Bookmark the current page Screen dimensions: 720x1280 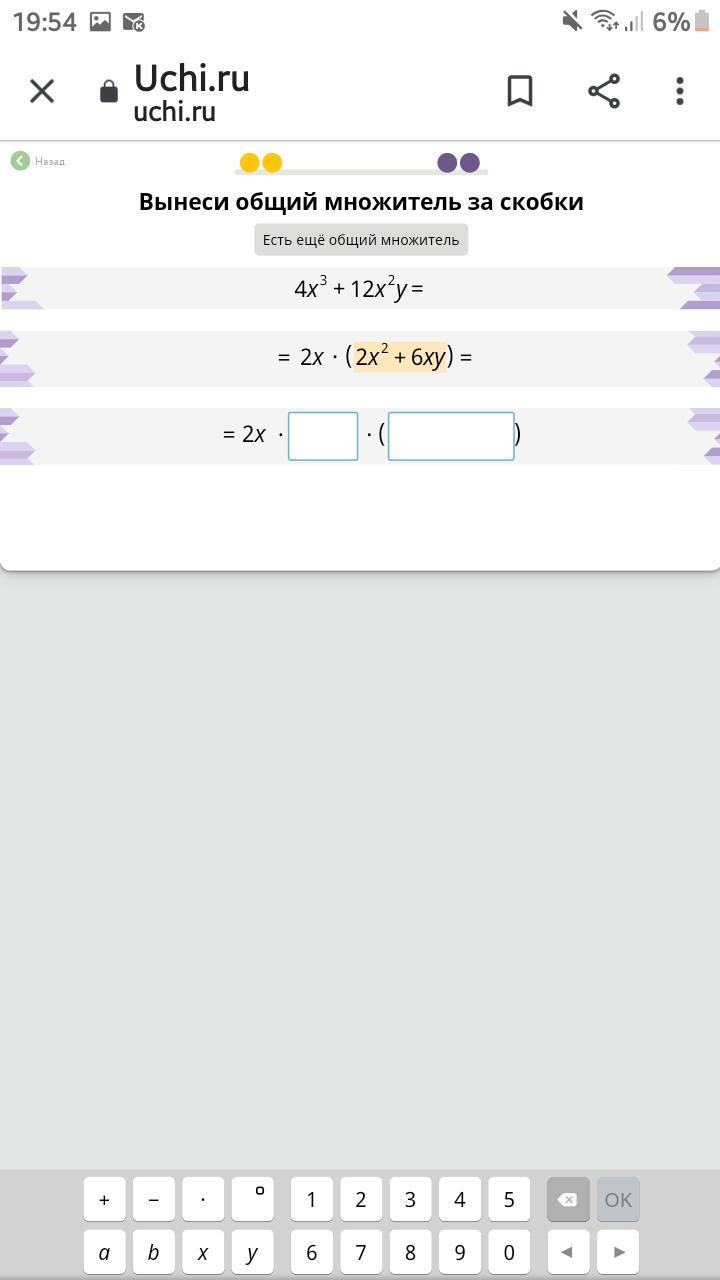(520, 91)
